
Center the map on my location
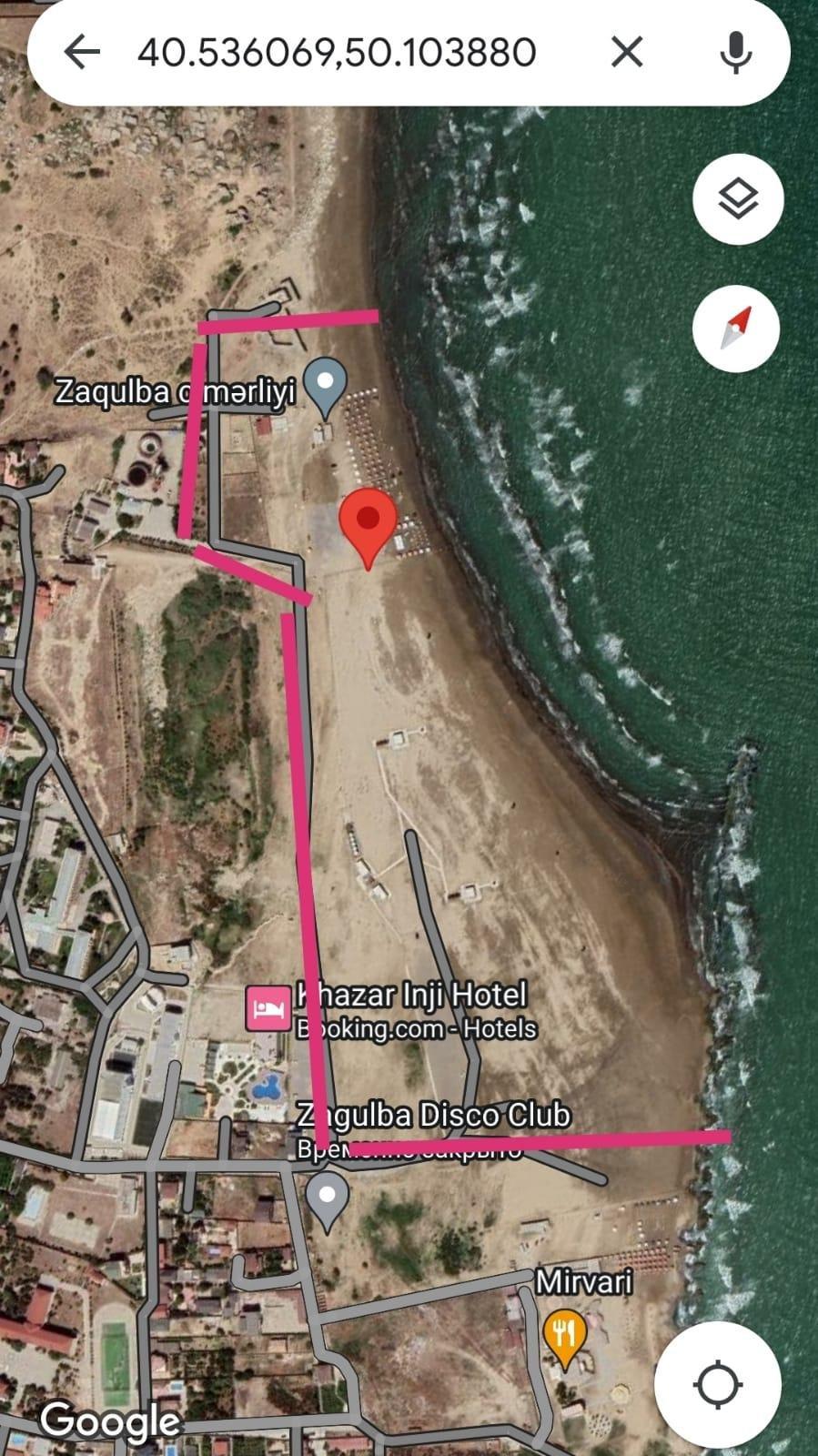click(717, 1384)
